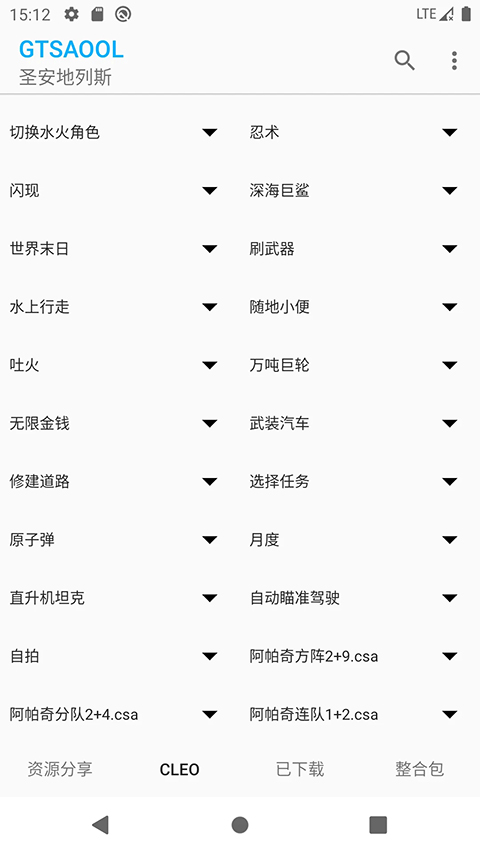This screenshot has height=853, width=480.
Task: Go back using the system back button
Action: pos(101,825)
